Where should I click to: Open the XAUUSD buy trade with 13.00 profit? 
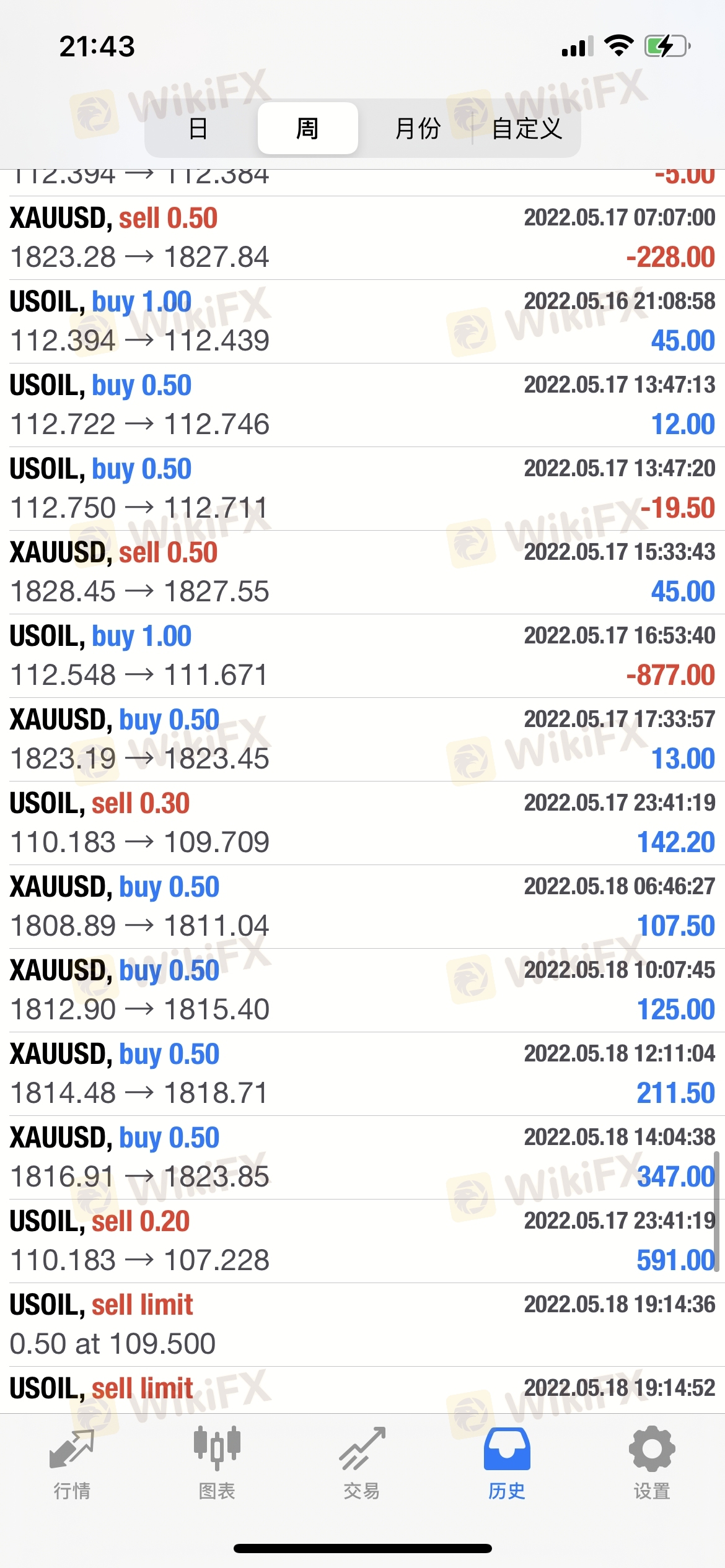362,739
